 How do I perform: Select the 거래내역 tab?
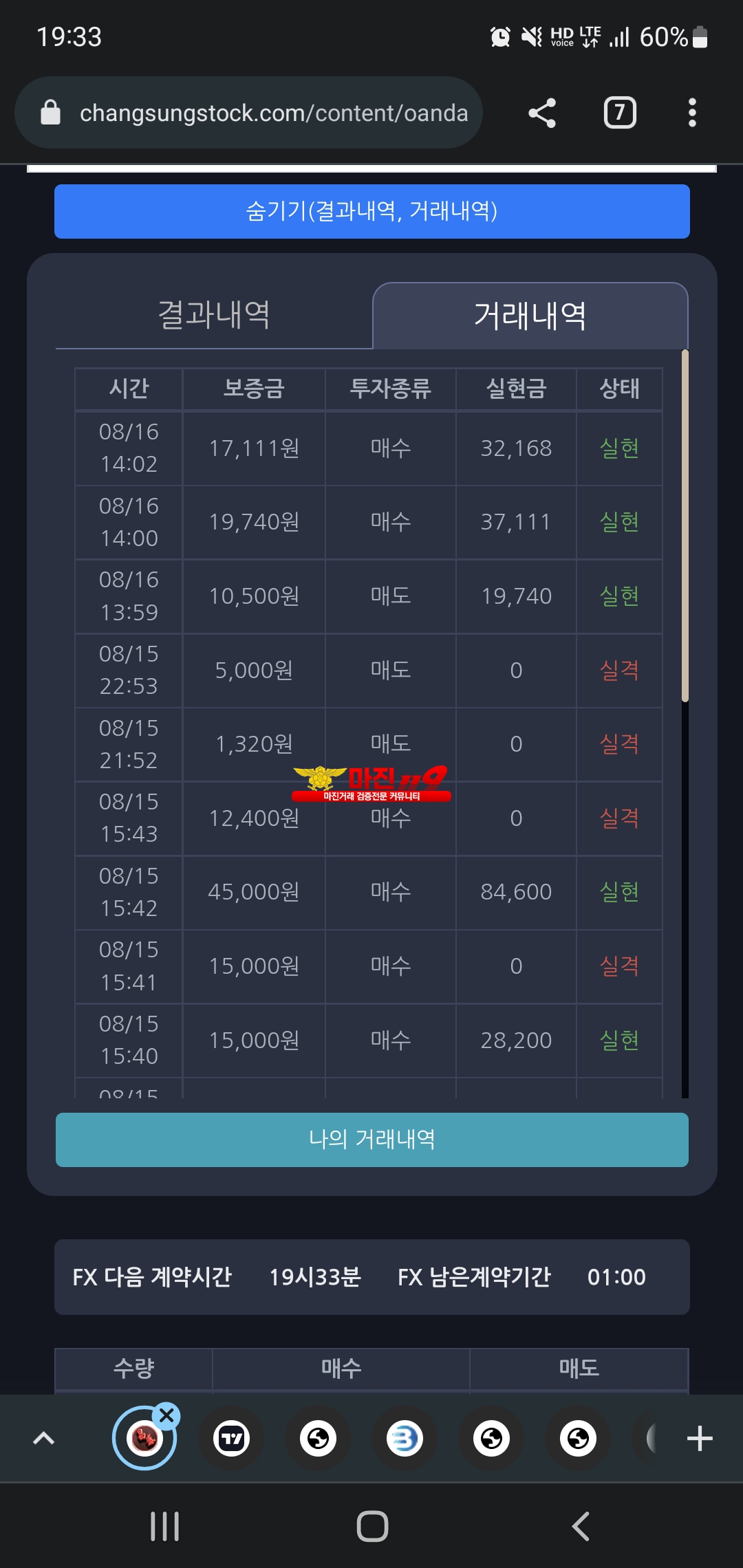coord(530,316)
